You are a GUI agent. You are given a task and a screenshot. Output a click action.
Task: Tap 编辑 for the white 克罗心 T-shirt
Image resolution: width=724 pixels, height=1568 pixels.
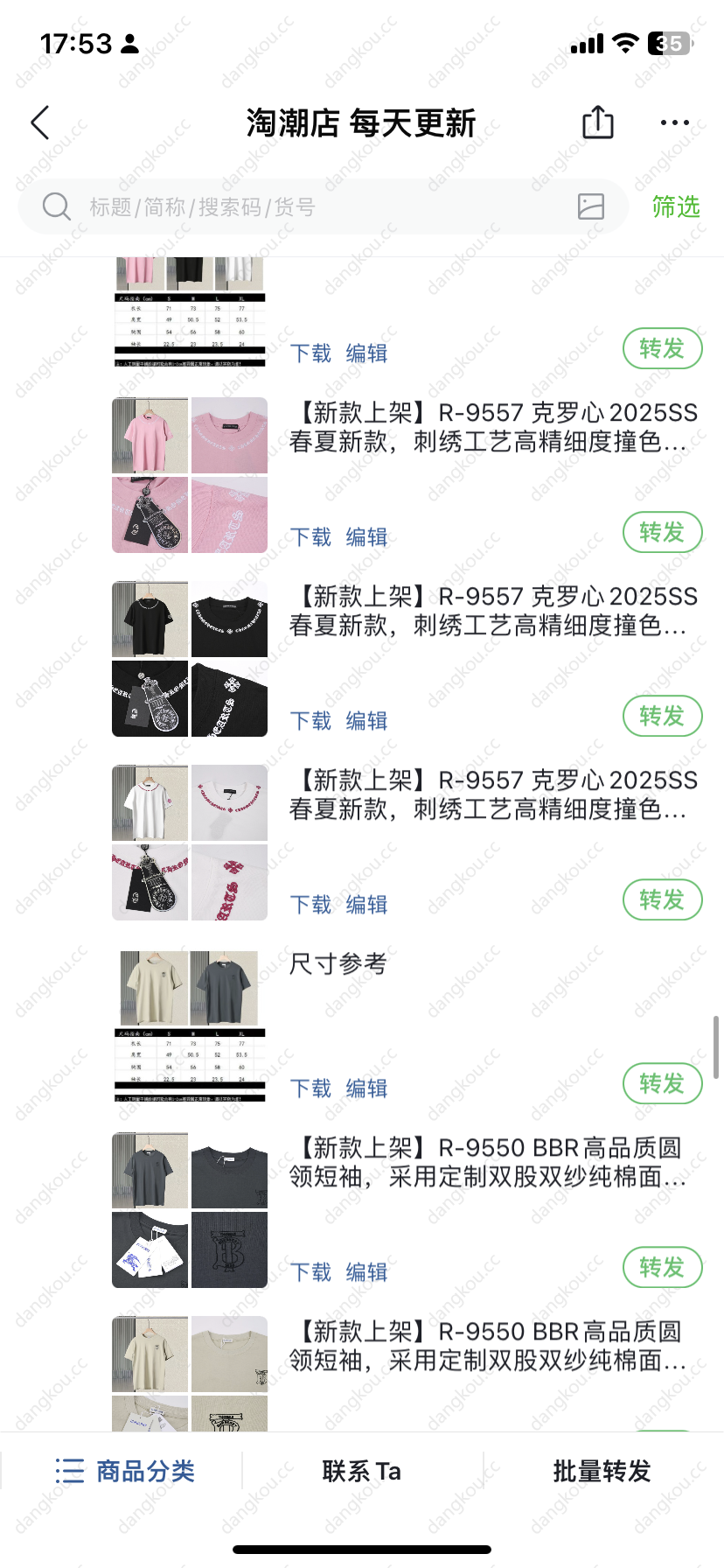coord(366,904)
